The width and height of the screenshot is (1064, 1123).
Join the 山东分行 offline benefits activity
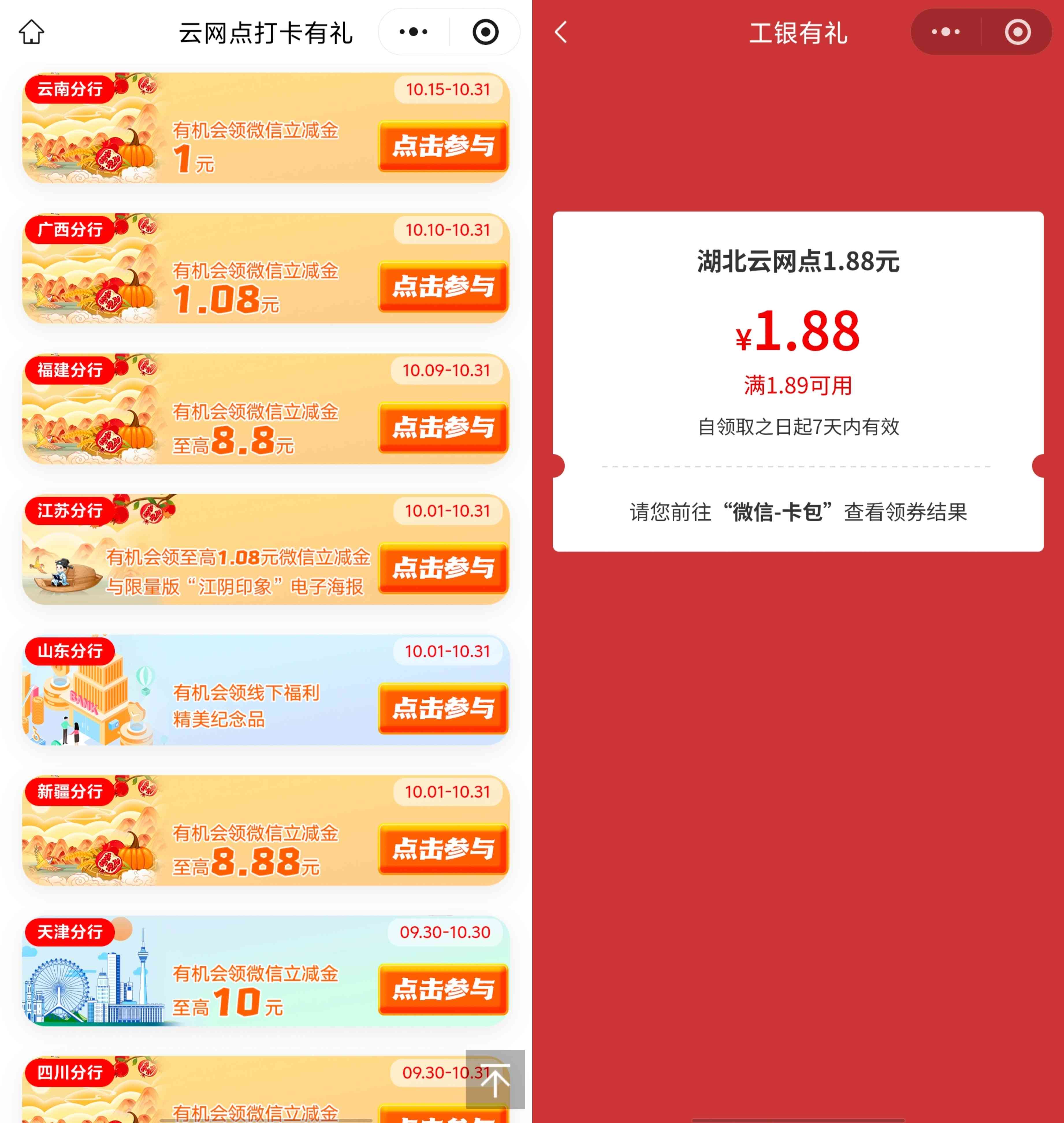click(x=443, y=709)
